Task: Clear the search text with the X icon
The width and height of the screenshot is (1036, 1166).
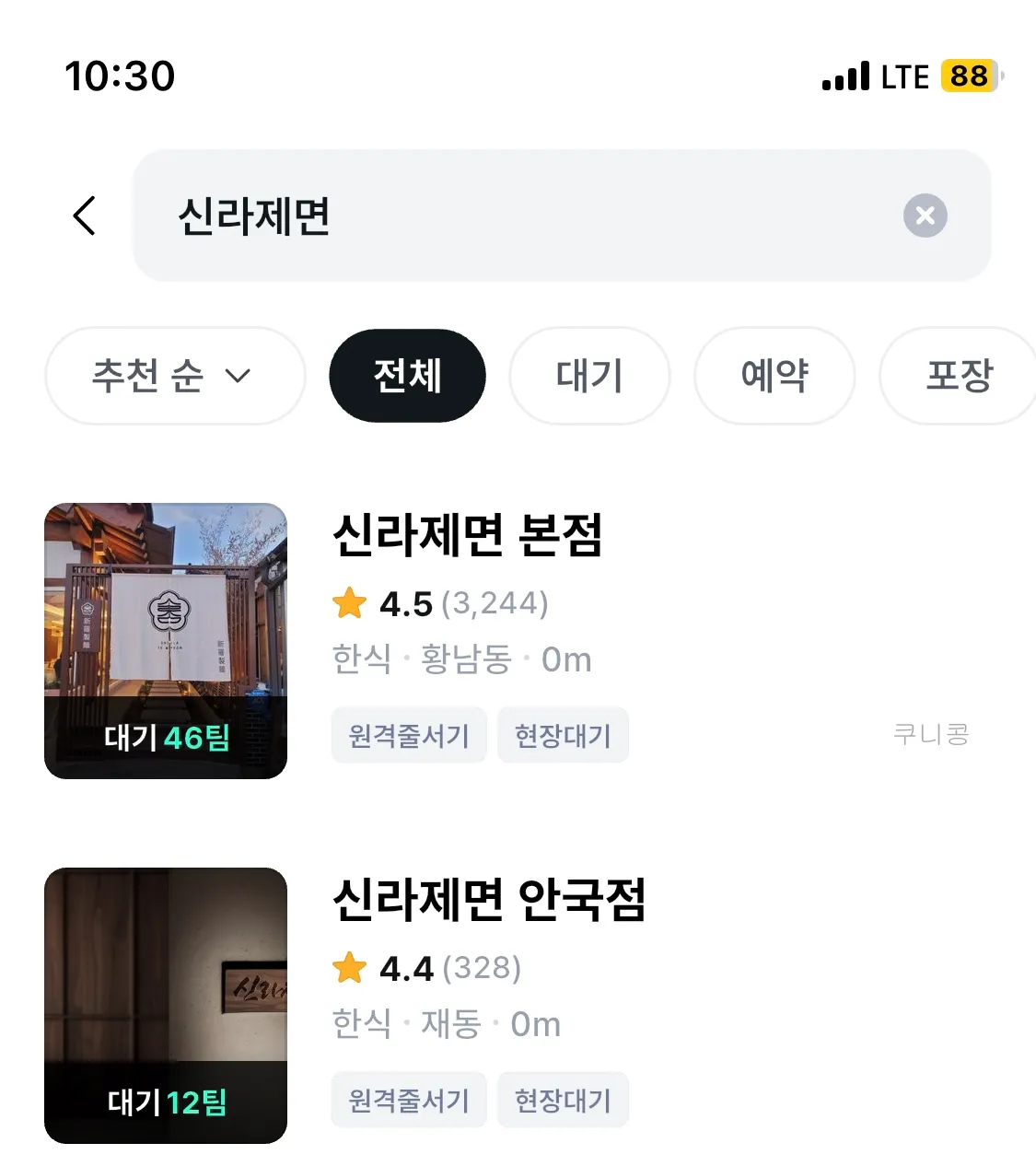Action: coord(925,216)
